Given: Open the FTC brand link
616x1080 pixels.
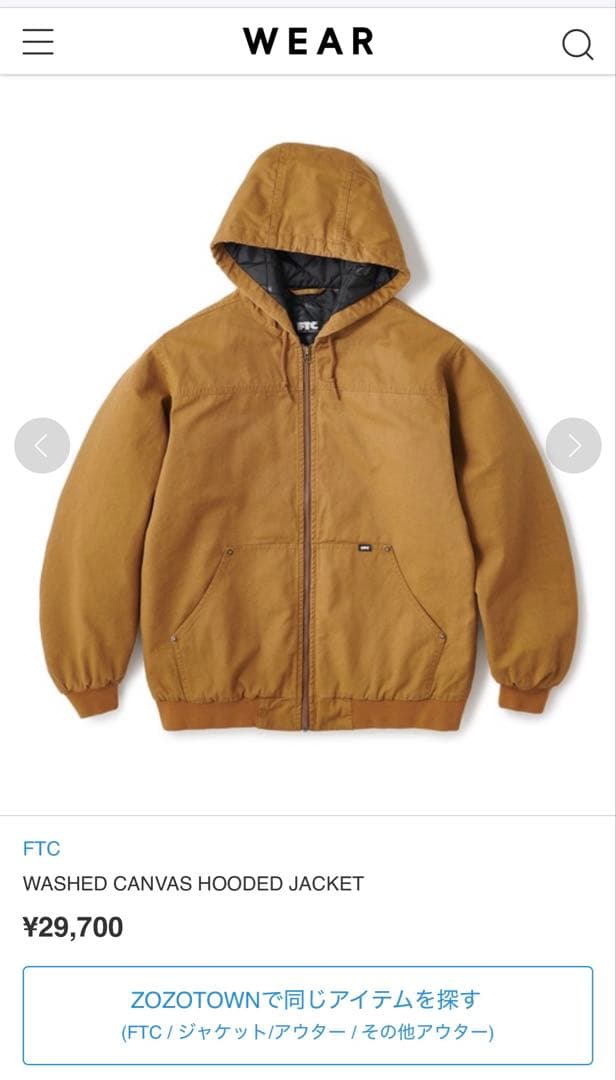Looking at the screenshot, I should 42,848.
